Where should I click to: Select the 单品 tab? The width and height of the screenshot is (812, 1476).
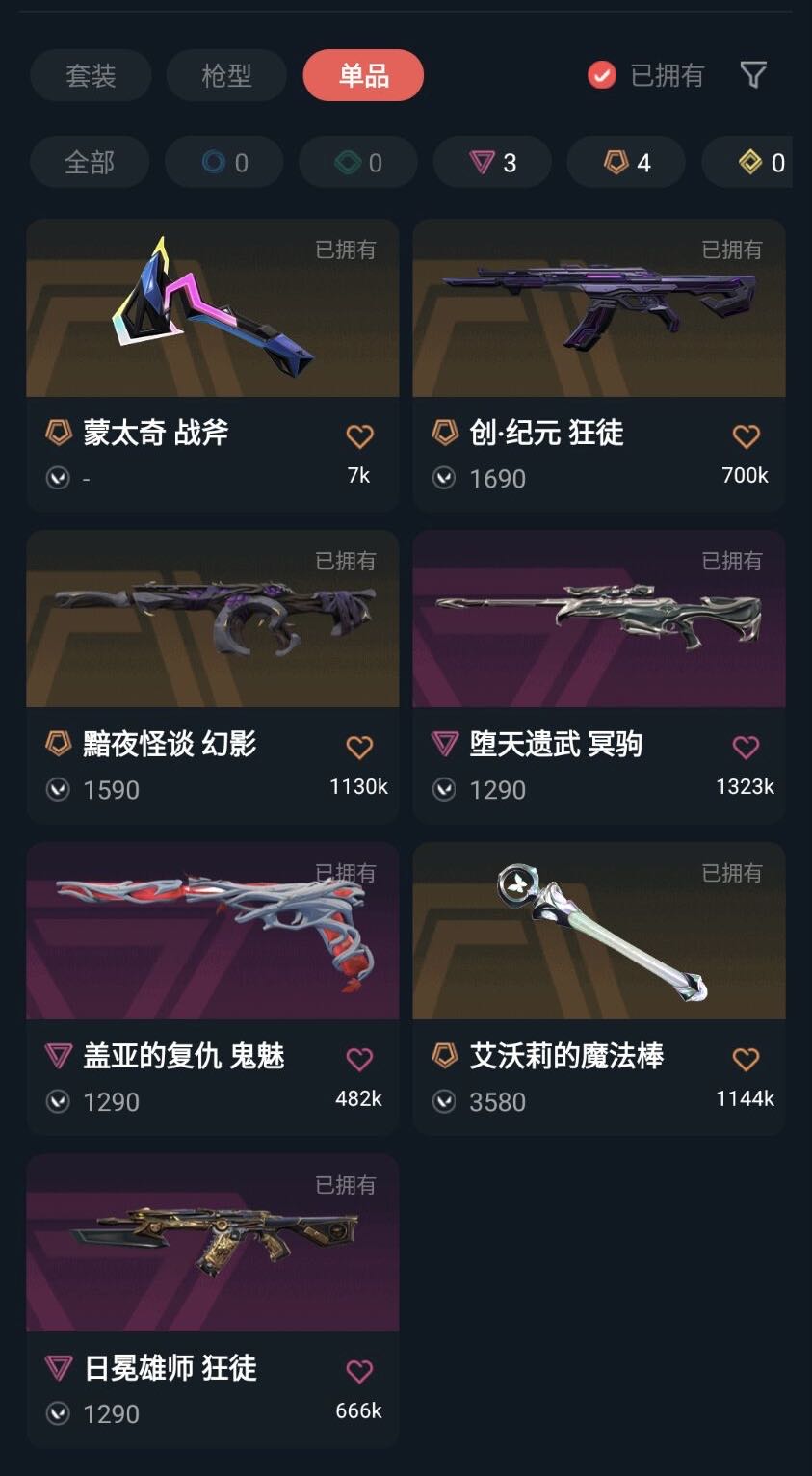tap(363, 75)
